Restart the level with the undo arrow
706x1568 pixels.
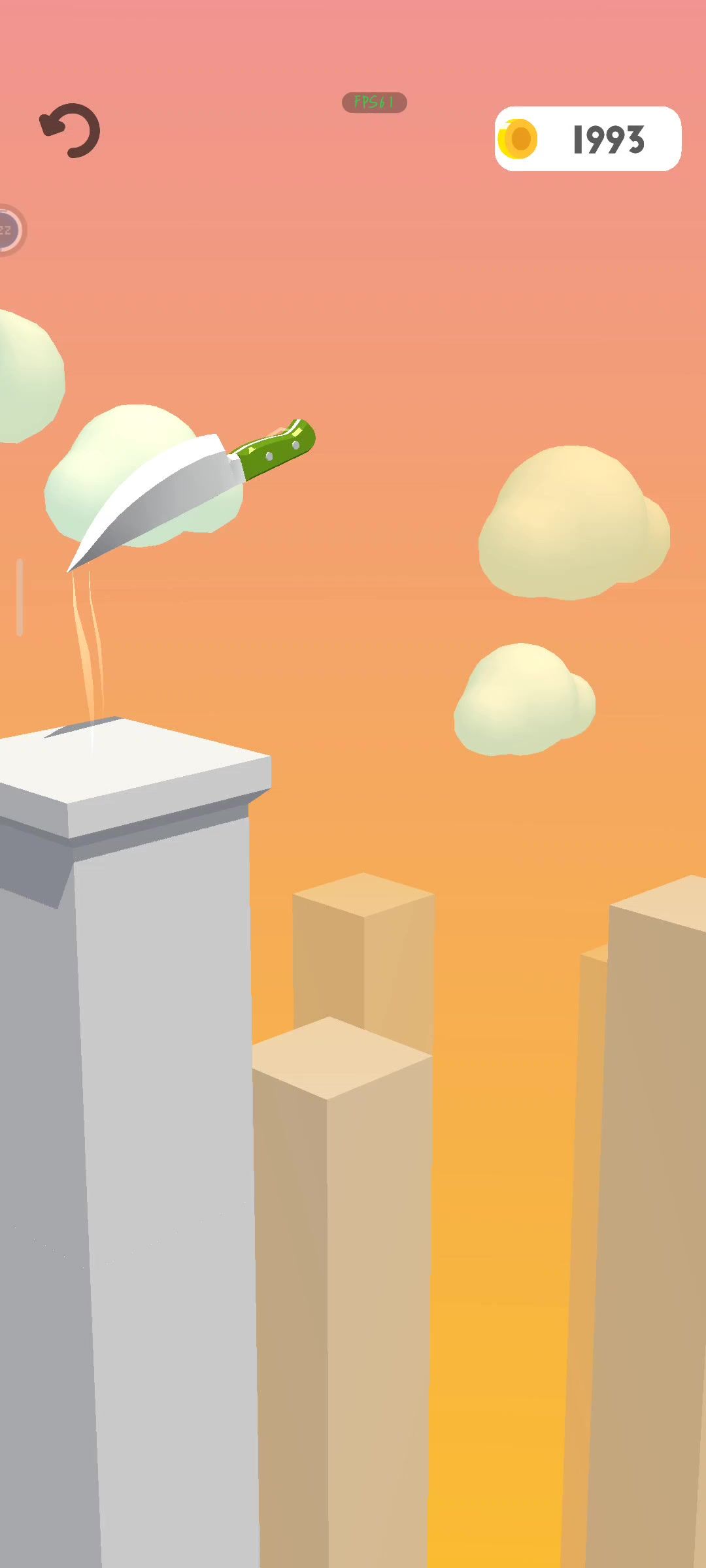pos(71,131)
